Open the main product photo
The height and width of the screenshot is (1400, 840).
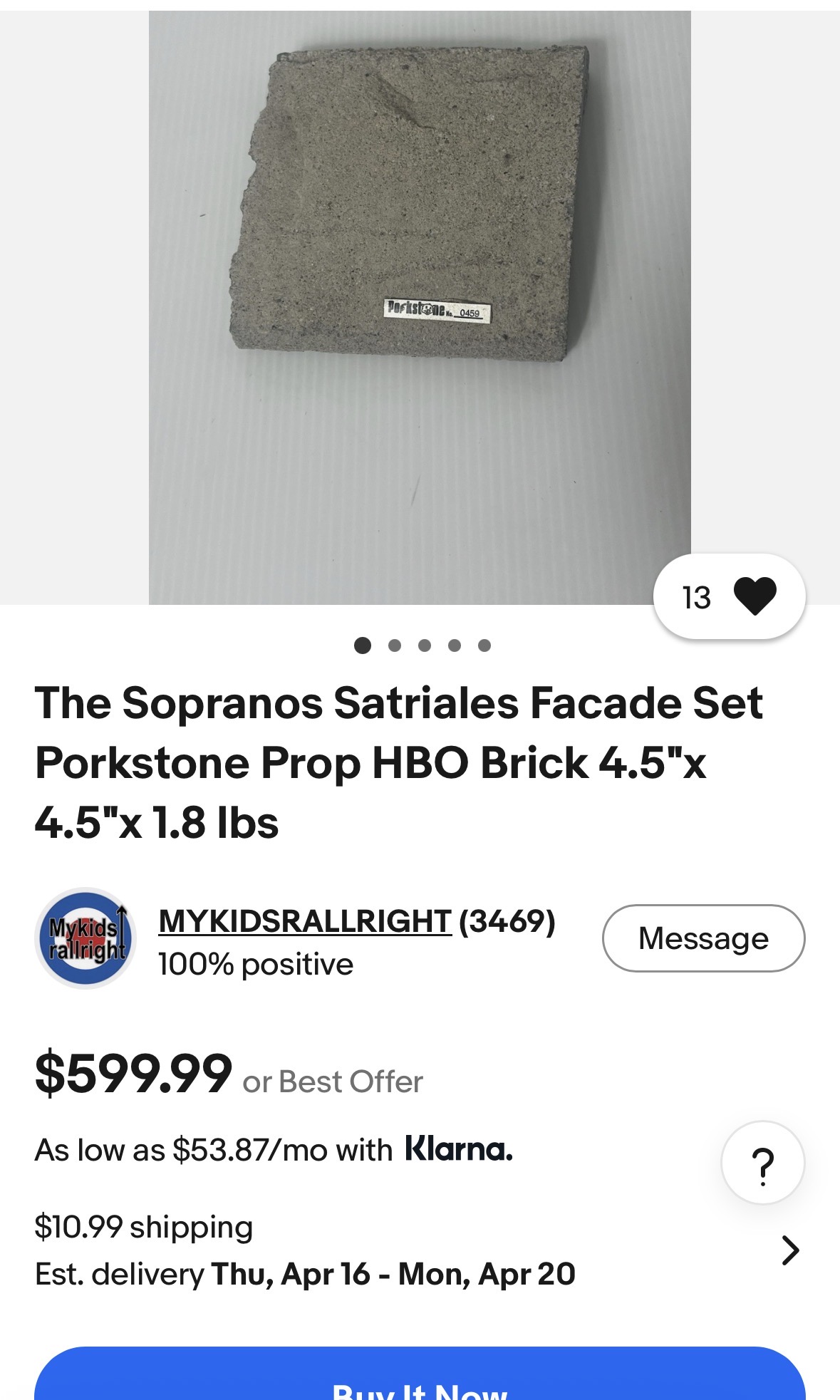420,308
